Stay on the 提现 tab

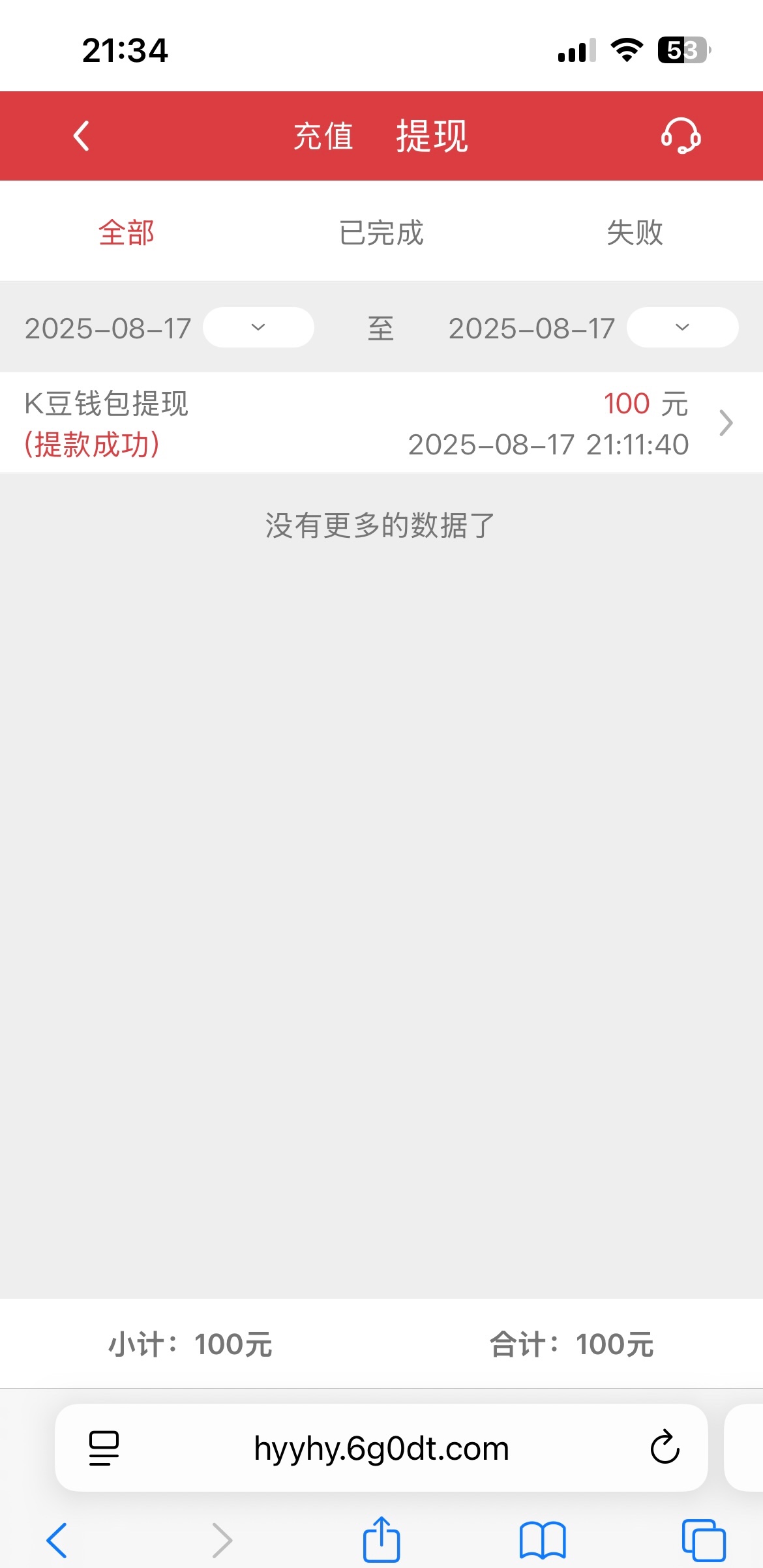(432, 136)
